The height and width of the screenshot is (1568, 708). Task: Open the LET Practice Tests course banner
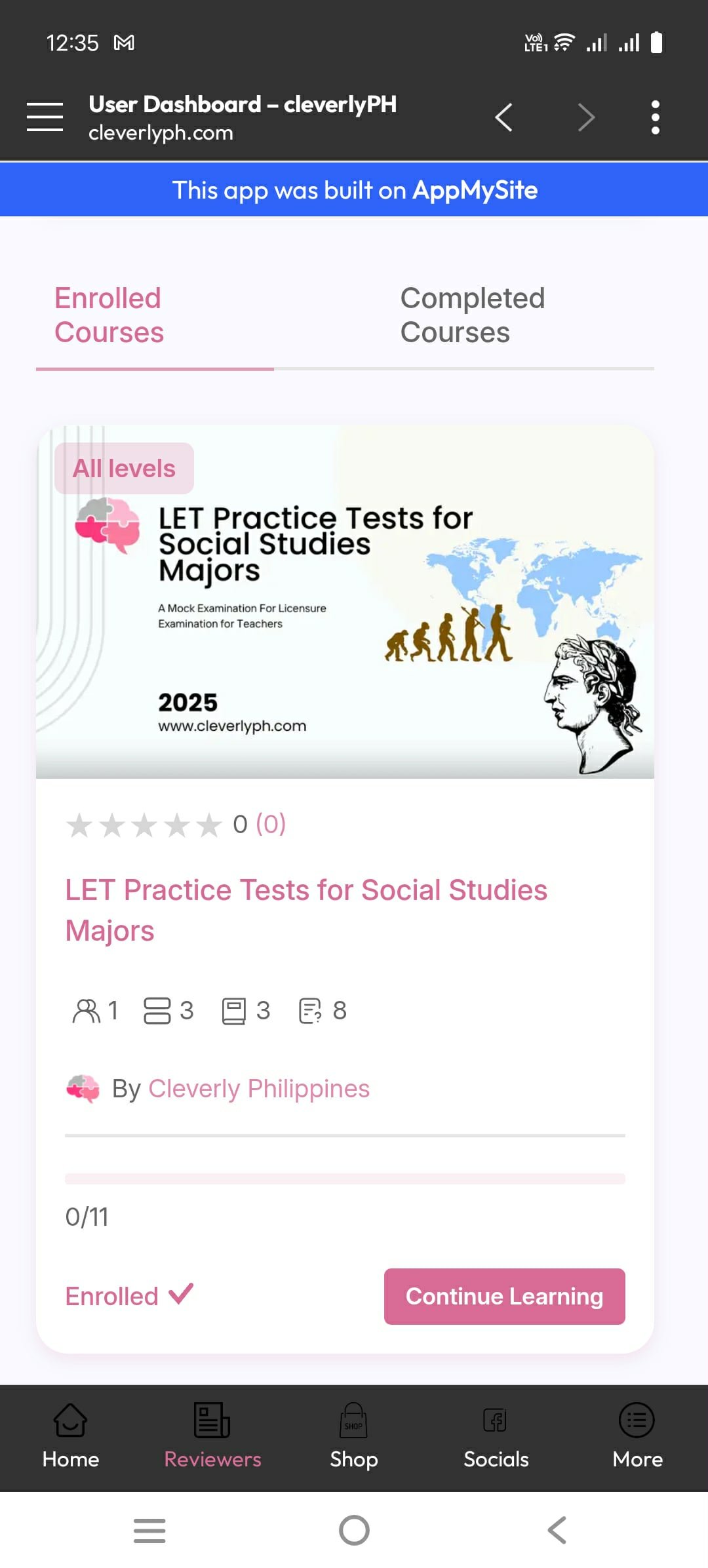click(345, 602)
